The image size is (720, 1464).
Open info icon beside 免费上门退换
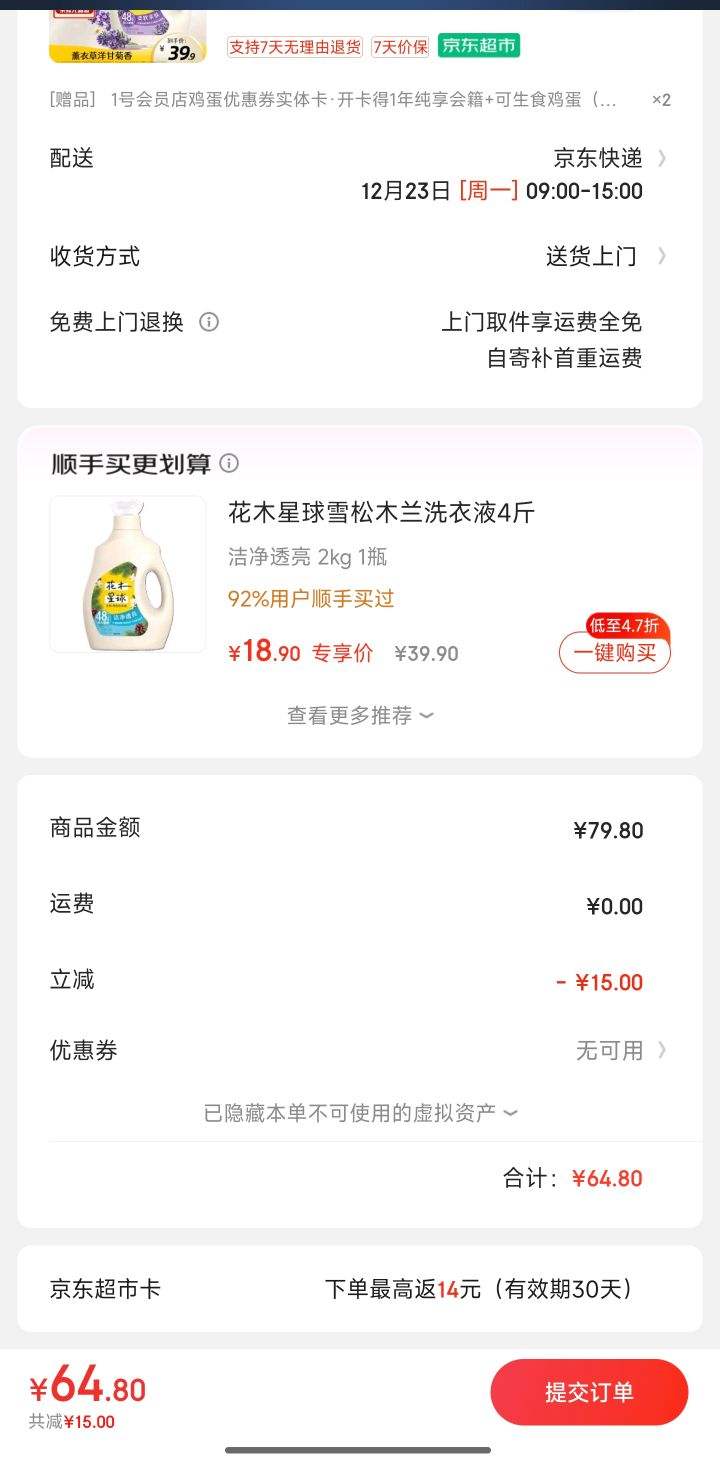pos(209,322)
